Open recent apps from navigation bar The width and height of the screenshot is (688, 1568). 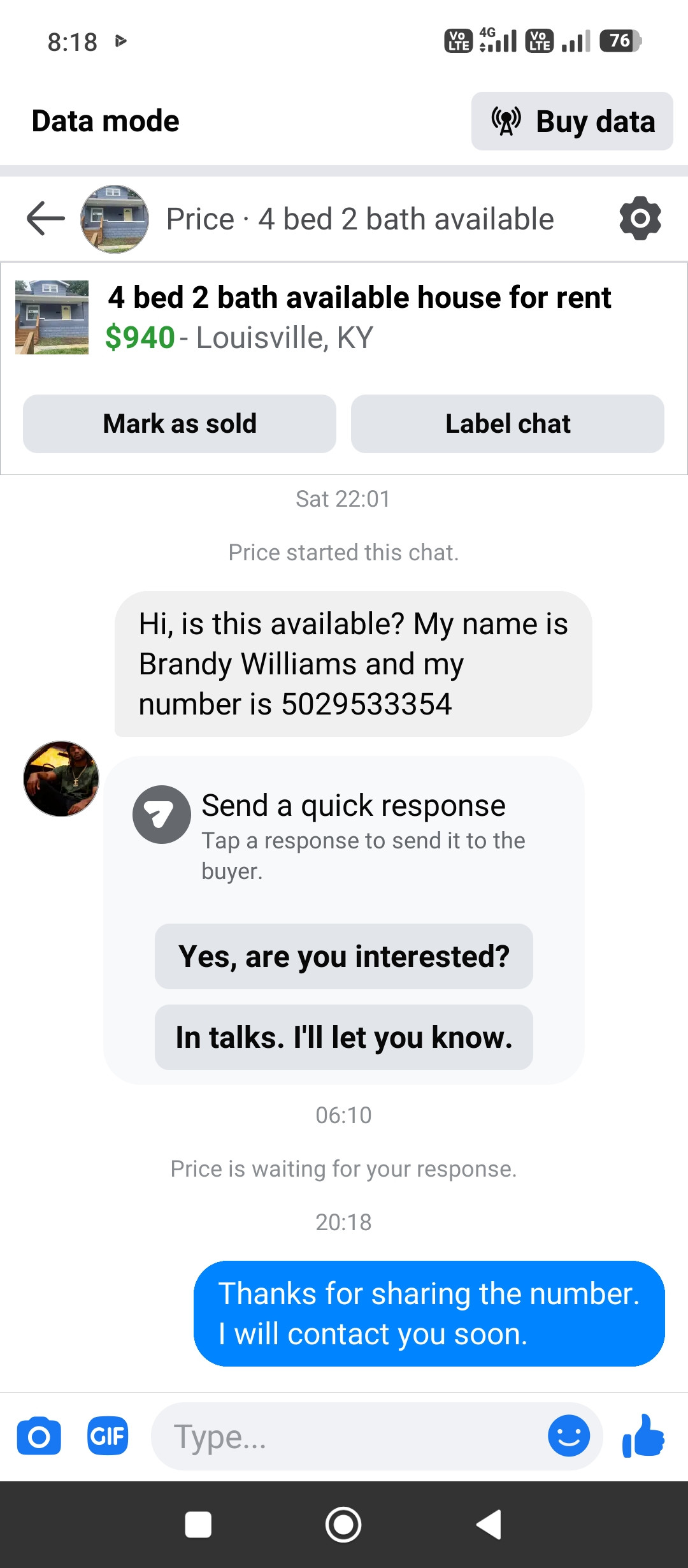coord(198,1525)
